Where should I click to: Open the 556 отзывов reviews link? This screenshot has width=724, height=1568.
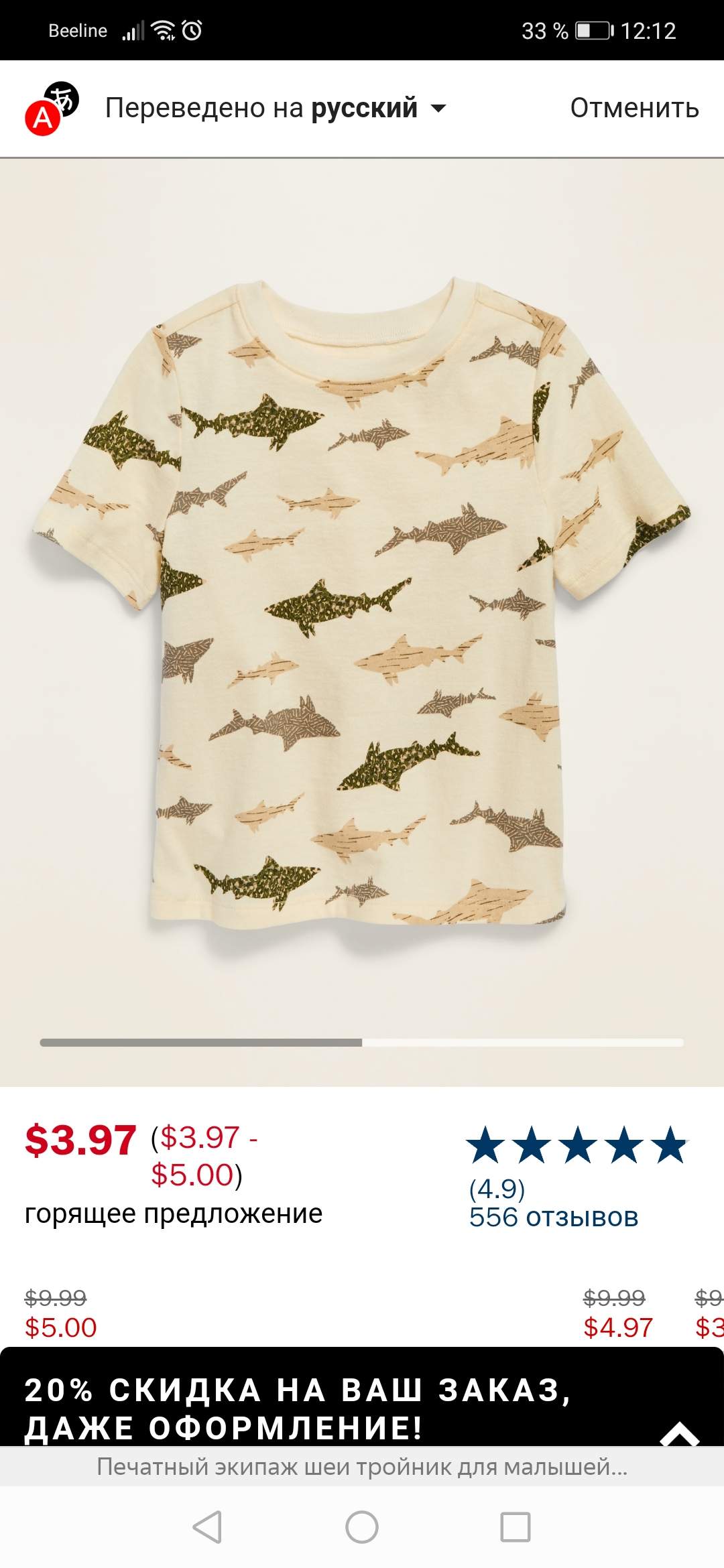pyautogui.click(x=554, y=1217)
